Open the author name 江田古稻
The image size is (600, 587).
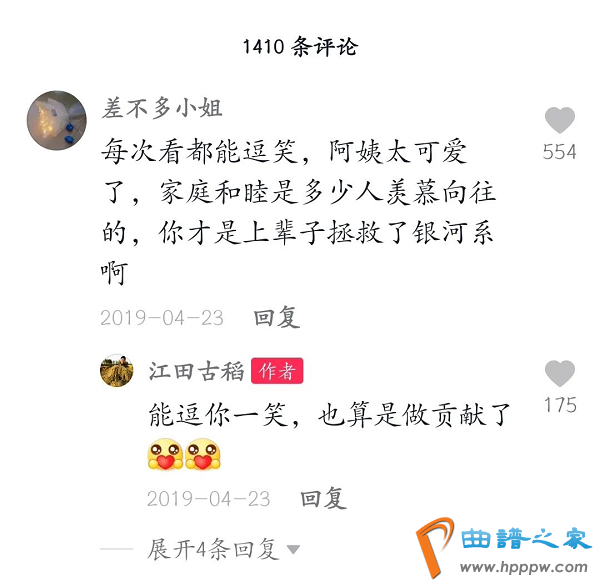point(196,371)
